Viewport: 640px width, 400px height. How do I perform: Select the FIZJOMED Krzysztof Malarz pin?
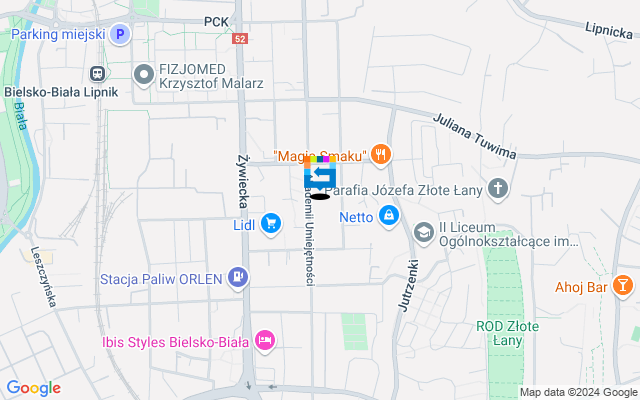click(x=143, y=73)
